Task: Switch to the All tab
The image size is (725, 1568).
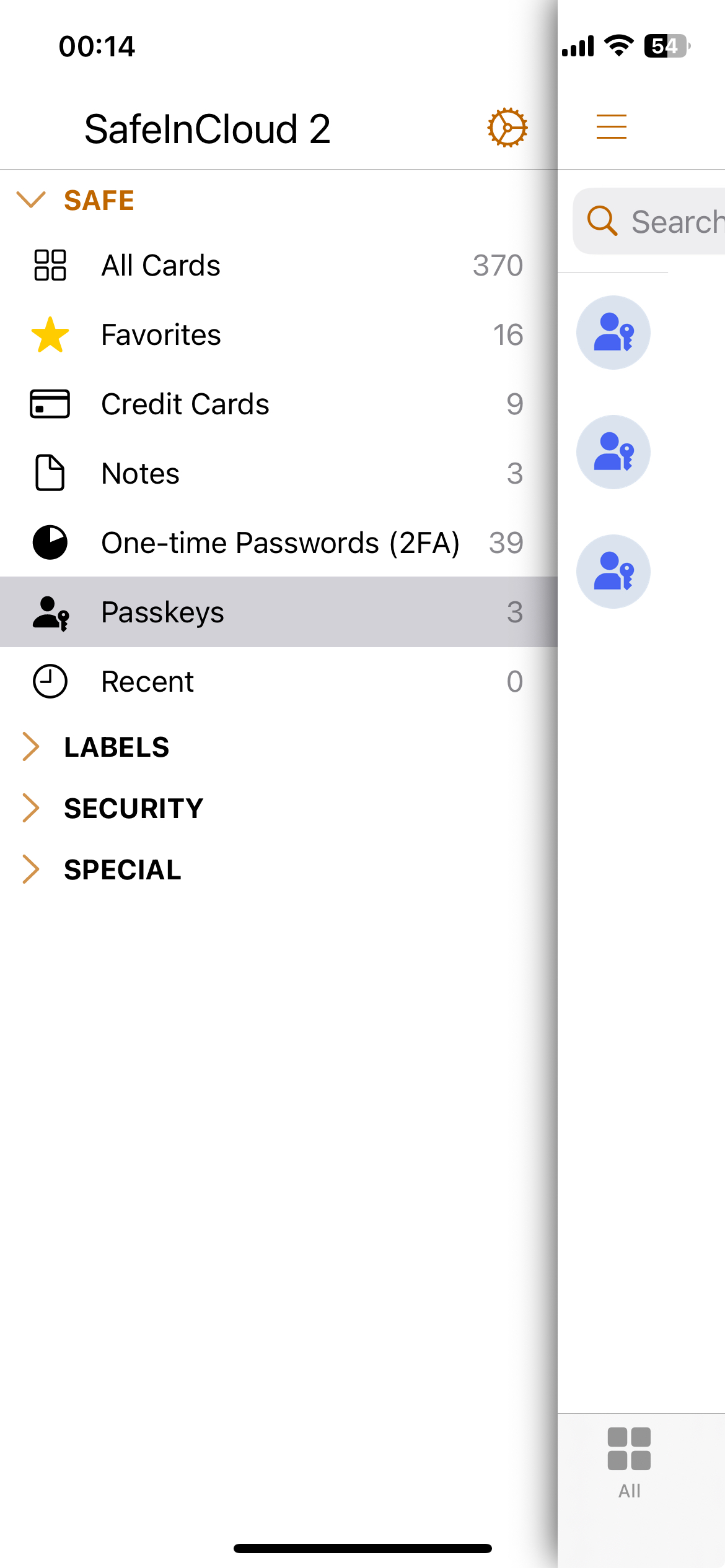Action: [x=629, y=1463]
